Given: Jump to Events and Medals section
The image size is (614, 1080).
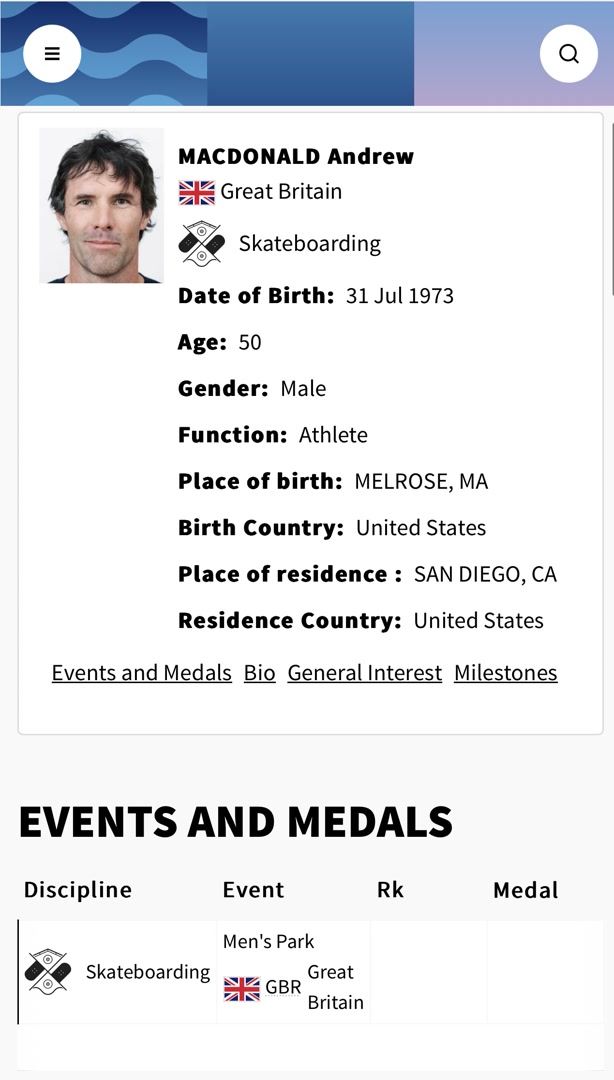Looking at the screenshot, I should 141,672.
